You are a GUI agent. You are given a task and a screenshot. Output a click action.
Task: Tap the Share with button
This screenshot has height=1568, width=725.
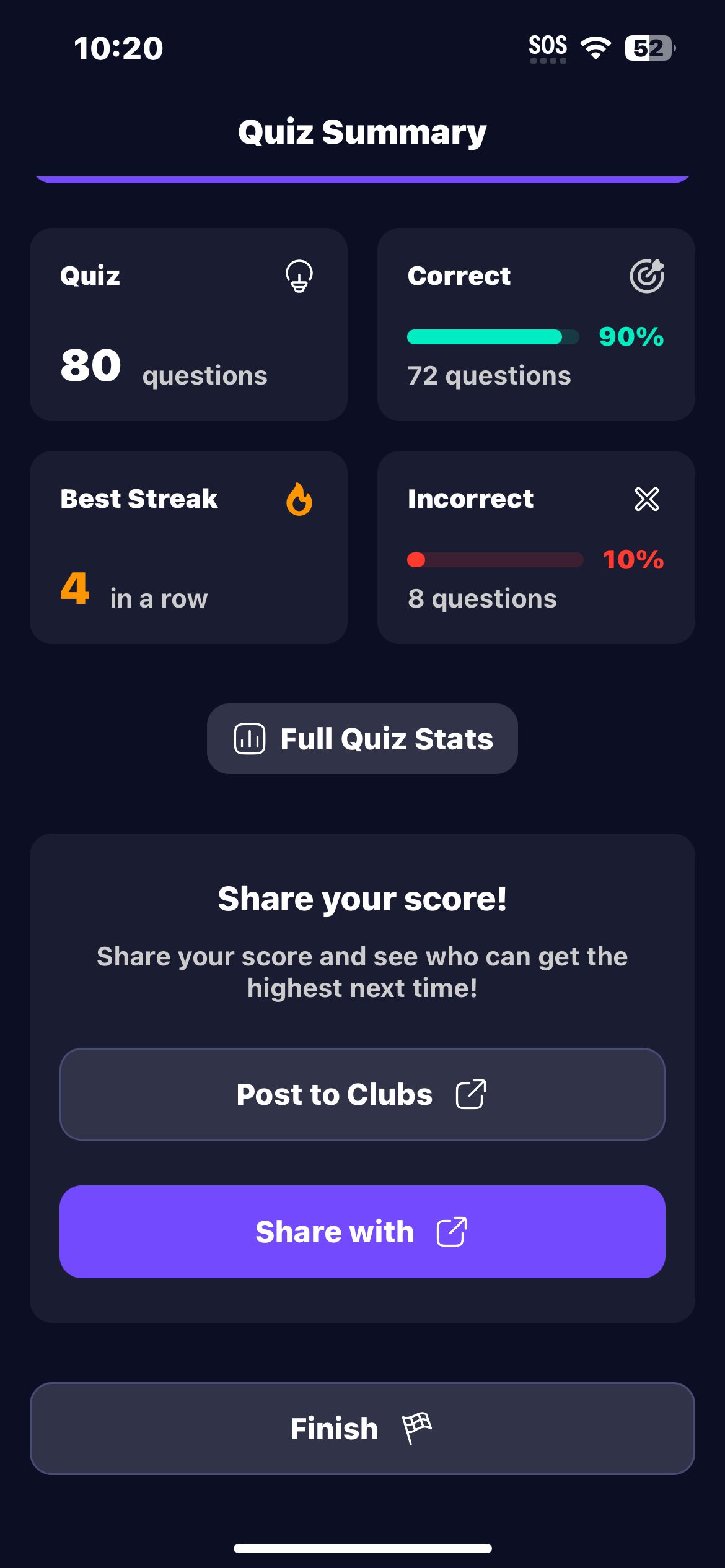362,1232
